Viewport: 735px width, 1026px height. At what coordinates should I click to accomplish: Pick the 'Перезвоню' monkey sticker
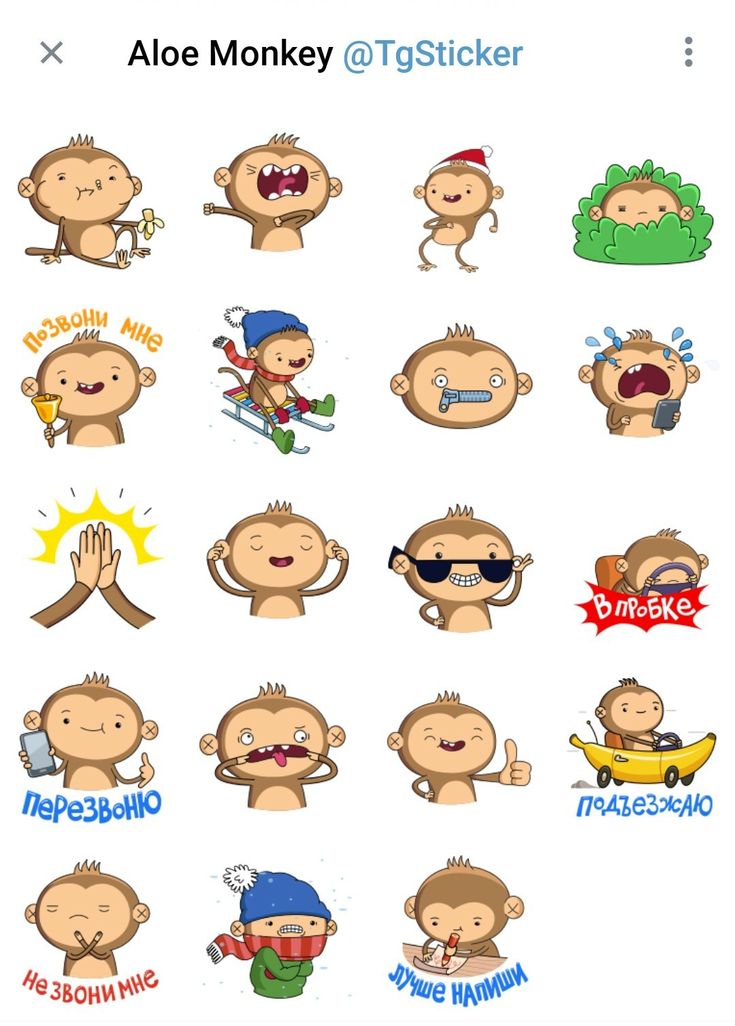pos(90,745)
